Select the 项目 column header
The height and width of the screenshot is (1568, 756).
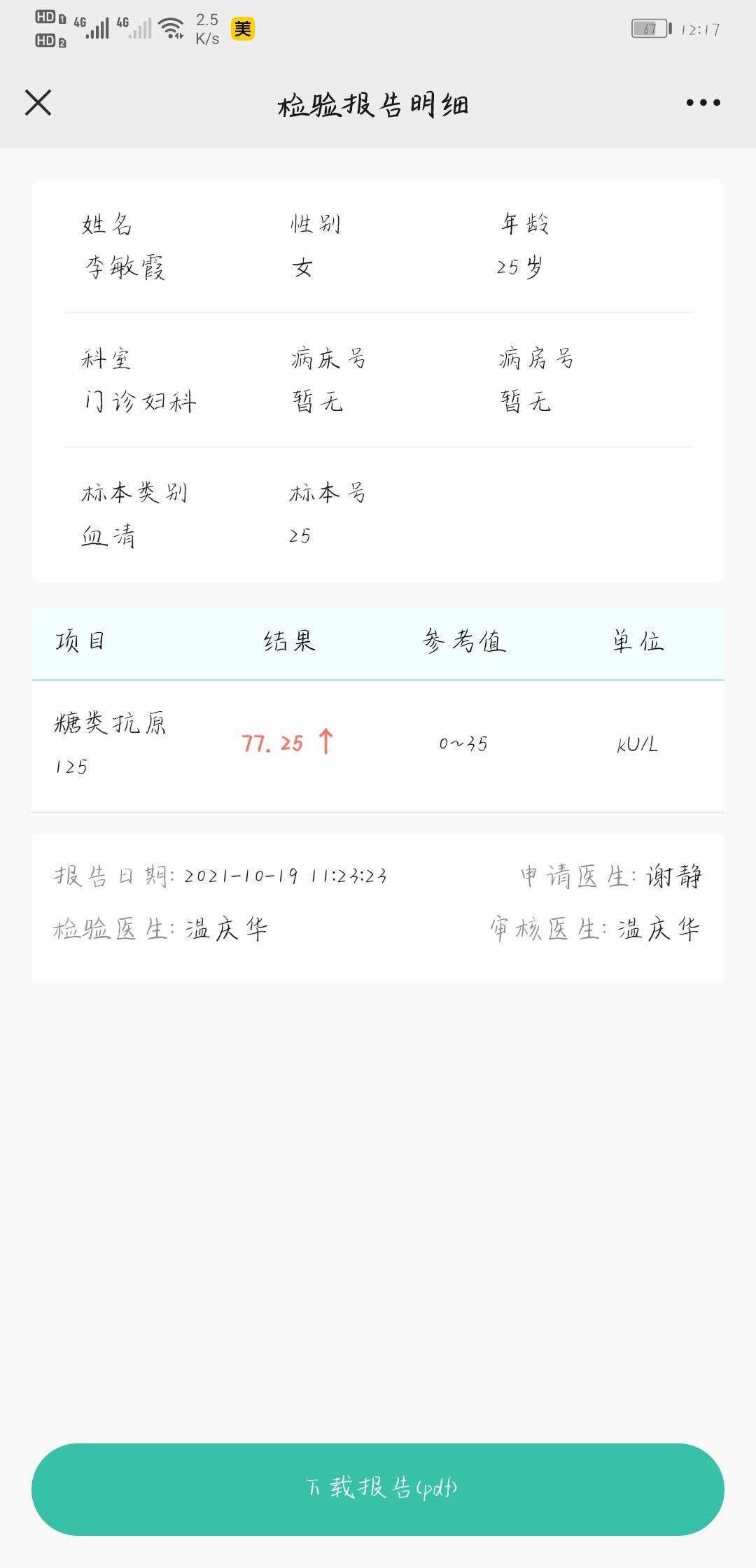[x=78, y=641]
